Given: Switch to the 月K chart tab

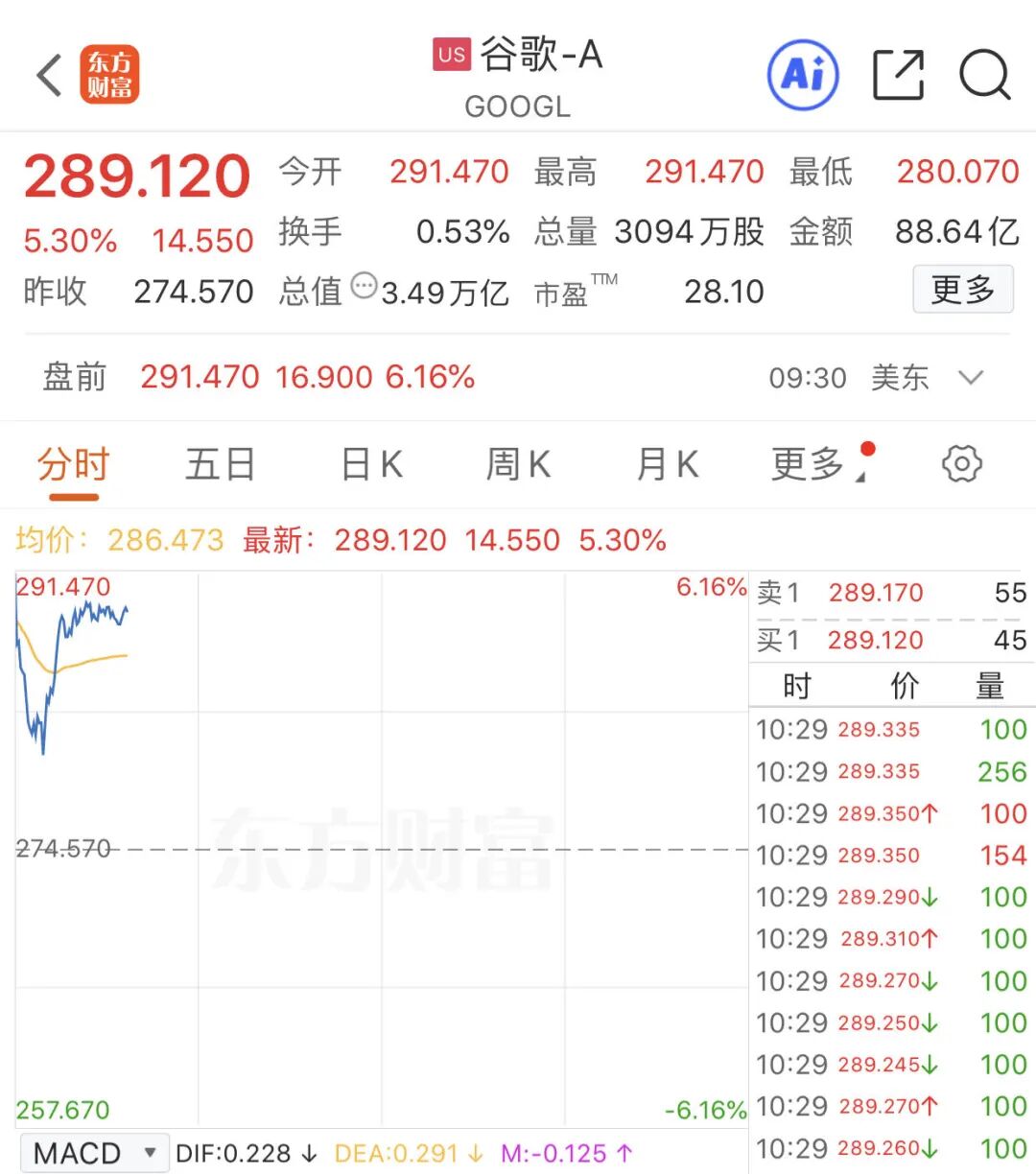Looking at the screenshot, I should [x=667, y=465].
